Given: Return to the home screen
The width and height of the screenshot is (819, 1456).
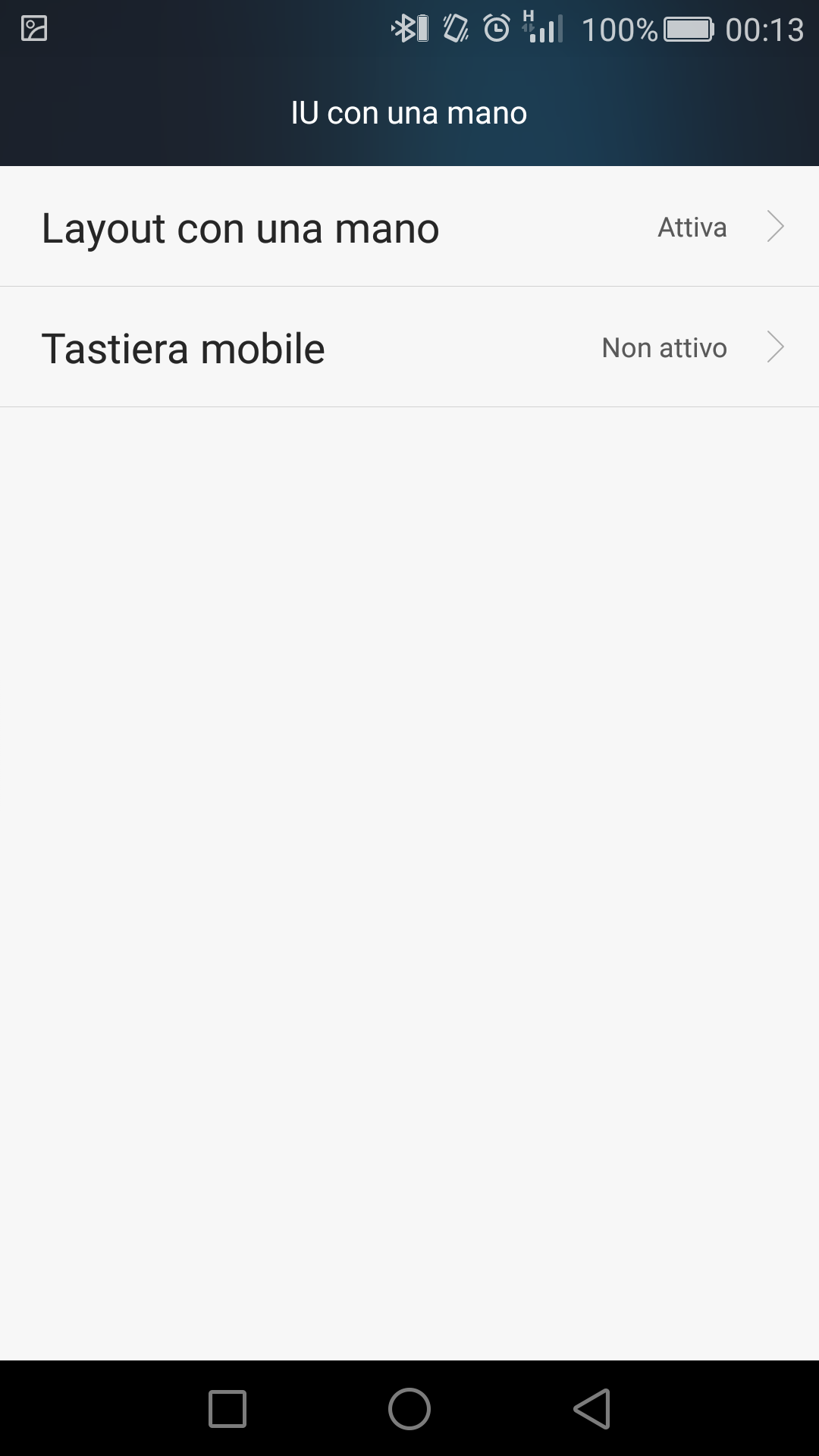Looking at the screenshot, I should click(x=409, y=1409).
